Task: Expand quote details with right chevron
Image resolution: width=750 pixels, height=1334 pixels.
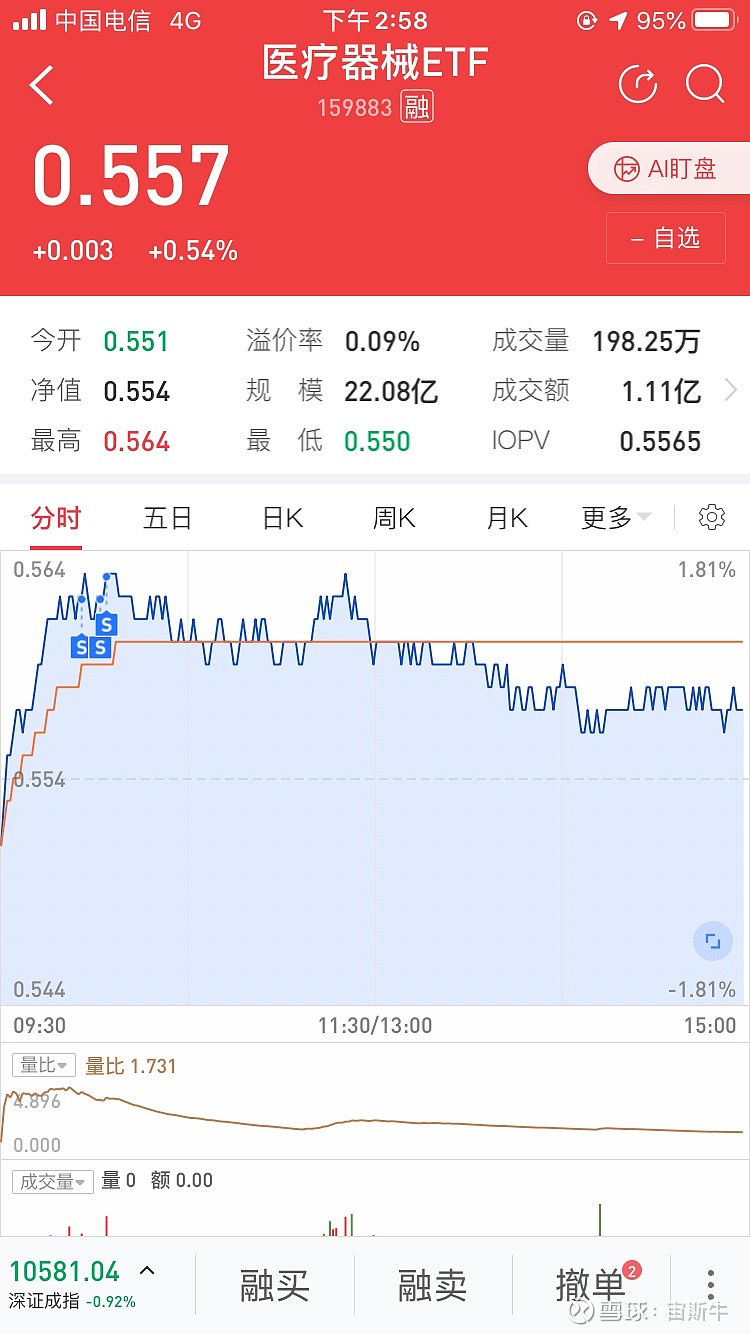Action: point(731,390)
